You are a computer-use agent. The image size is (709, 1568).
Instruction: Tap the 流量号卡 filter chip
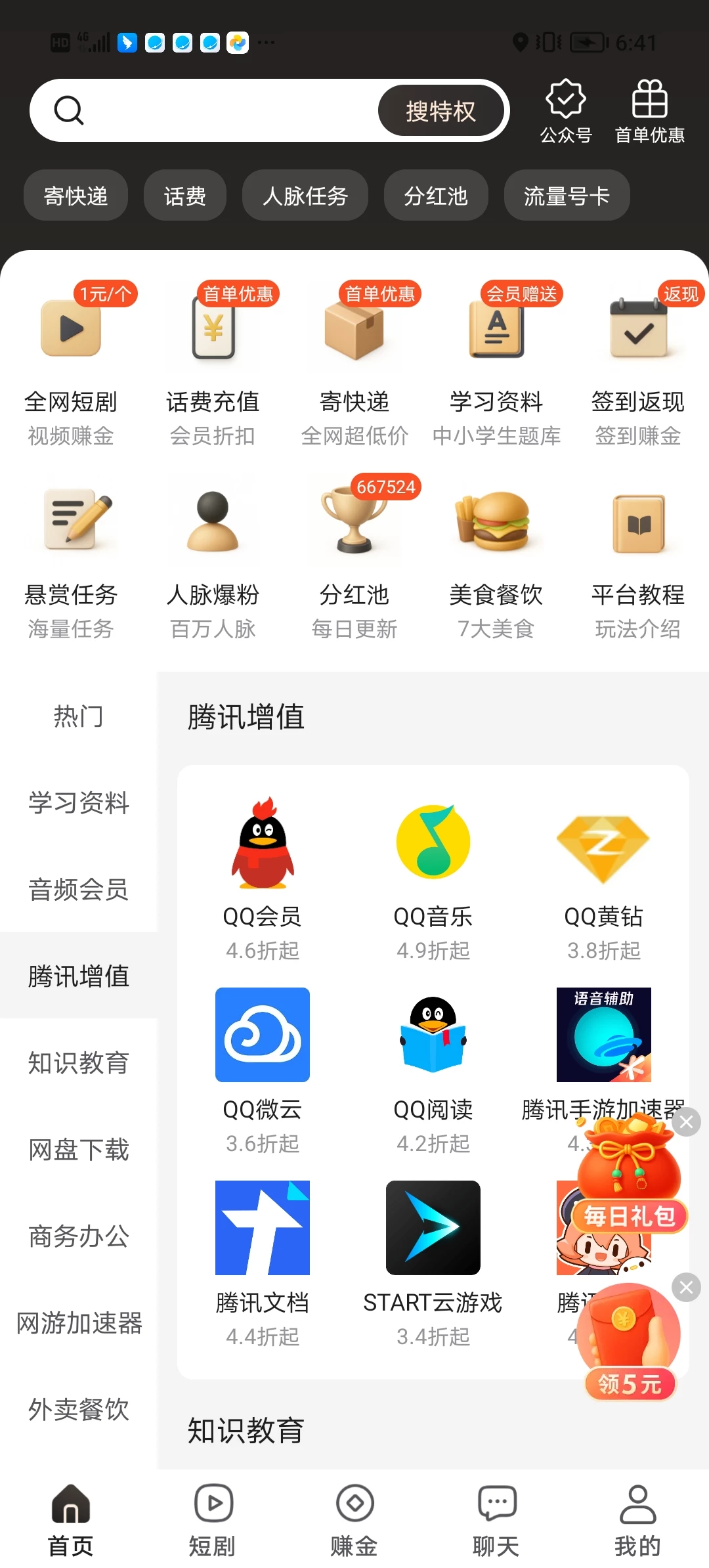[x=566, y=195]
